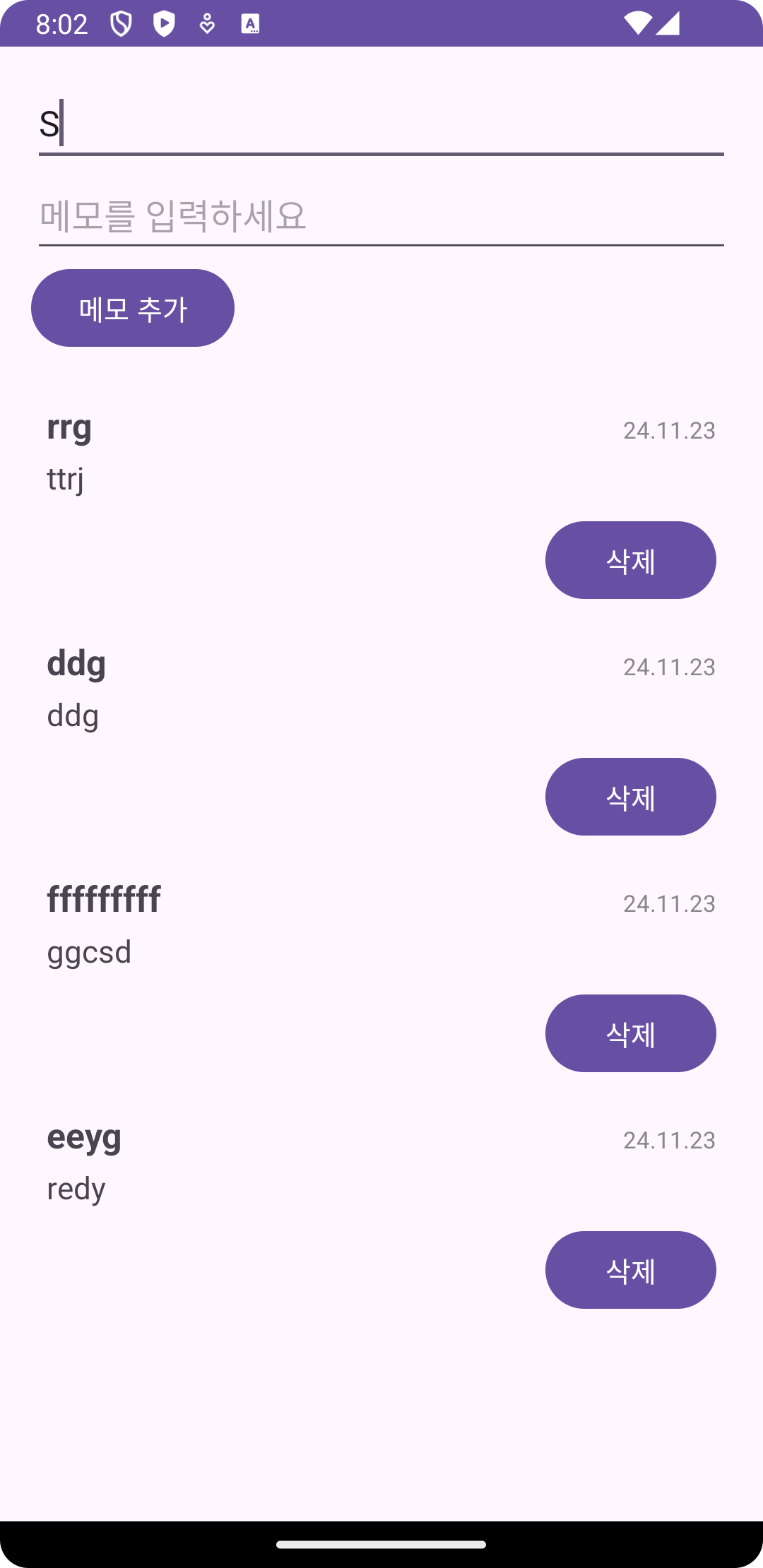Remove the "ddg" memo with 삭제
The width and height of the screenshot is (763, 1568).
tap(630, 797)
